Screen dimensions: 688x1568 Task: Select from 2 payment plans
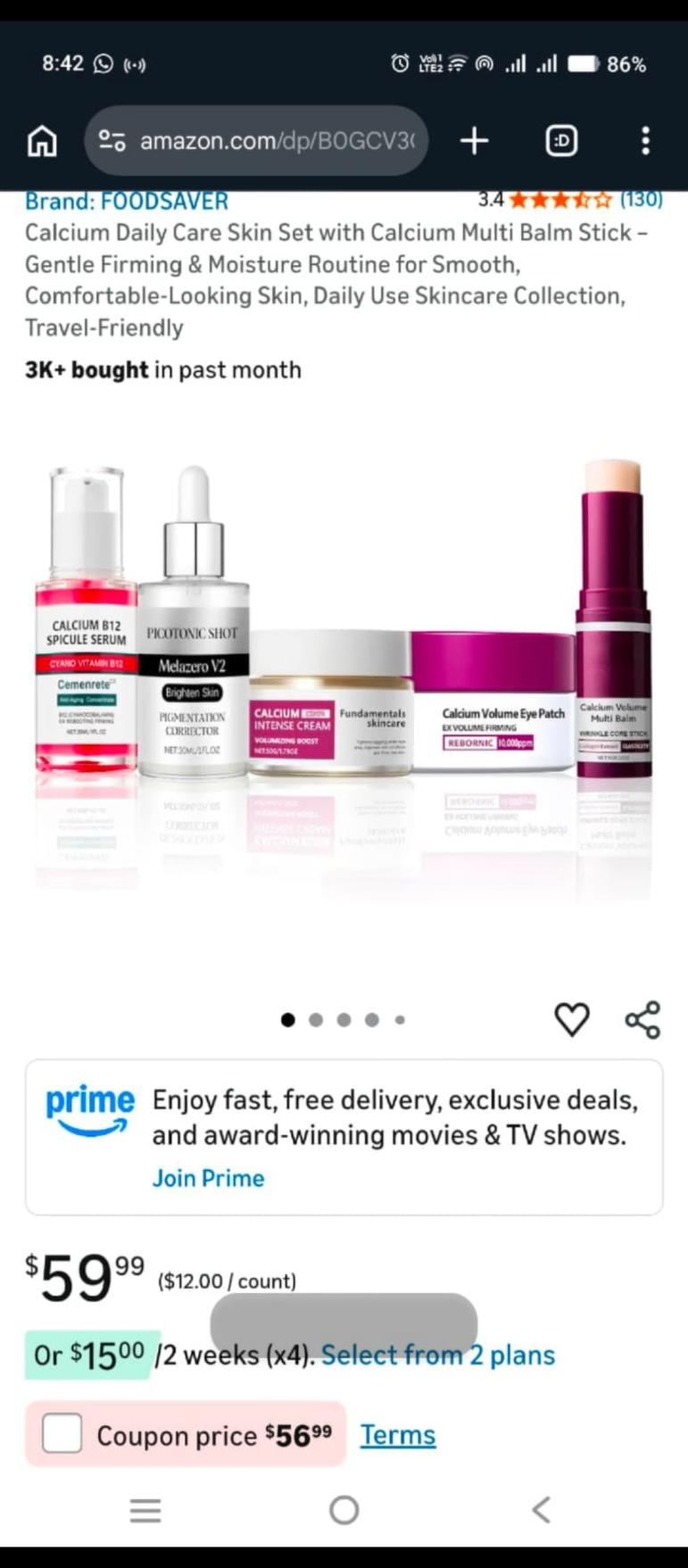[438, 1355]
